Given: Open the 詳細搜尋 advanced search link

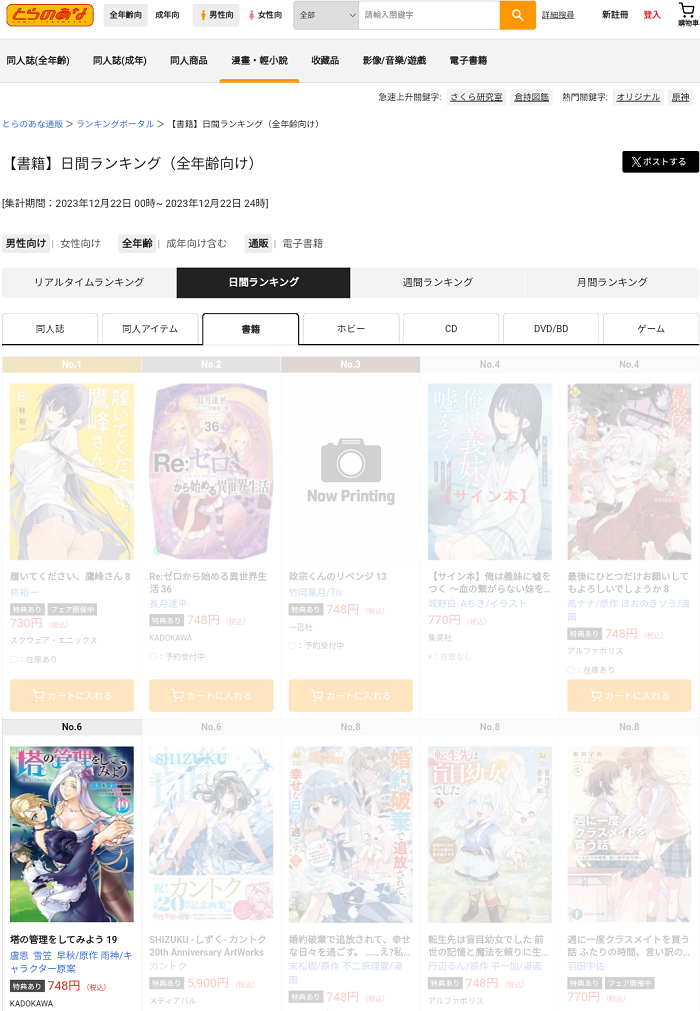Looking at the screenshot, I should (x=558, y=15).
